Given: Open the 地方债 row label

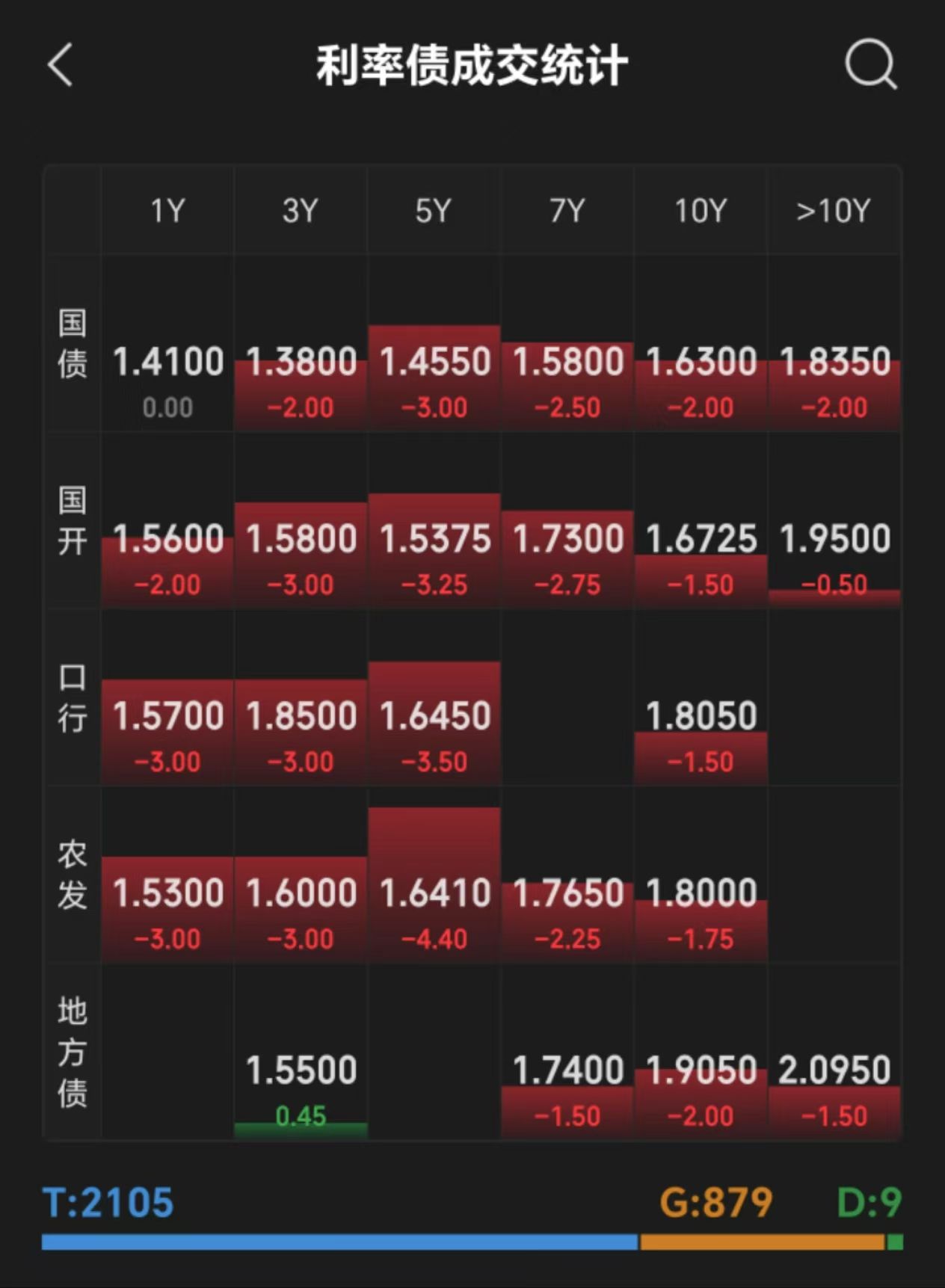Looking at the screenshot, I should point(72,1052).
